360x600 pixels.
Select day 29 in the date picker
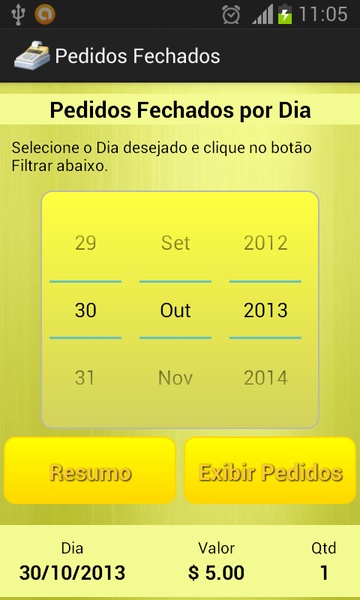(85, 243)
